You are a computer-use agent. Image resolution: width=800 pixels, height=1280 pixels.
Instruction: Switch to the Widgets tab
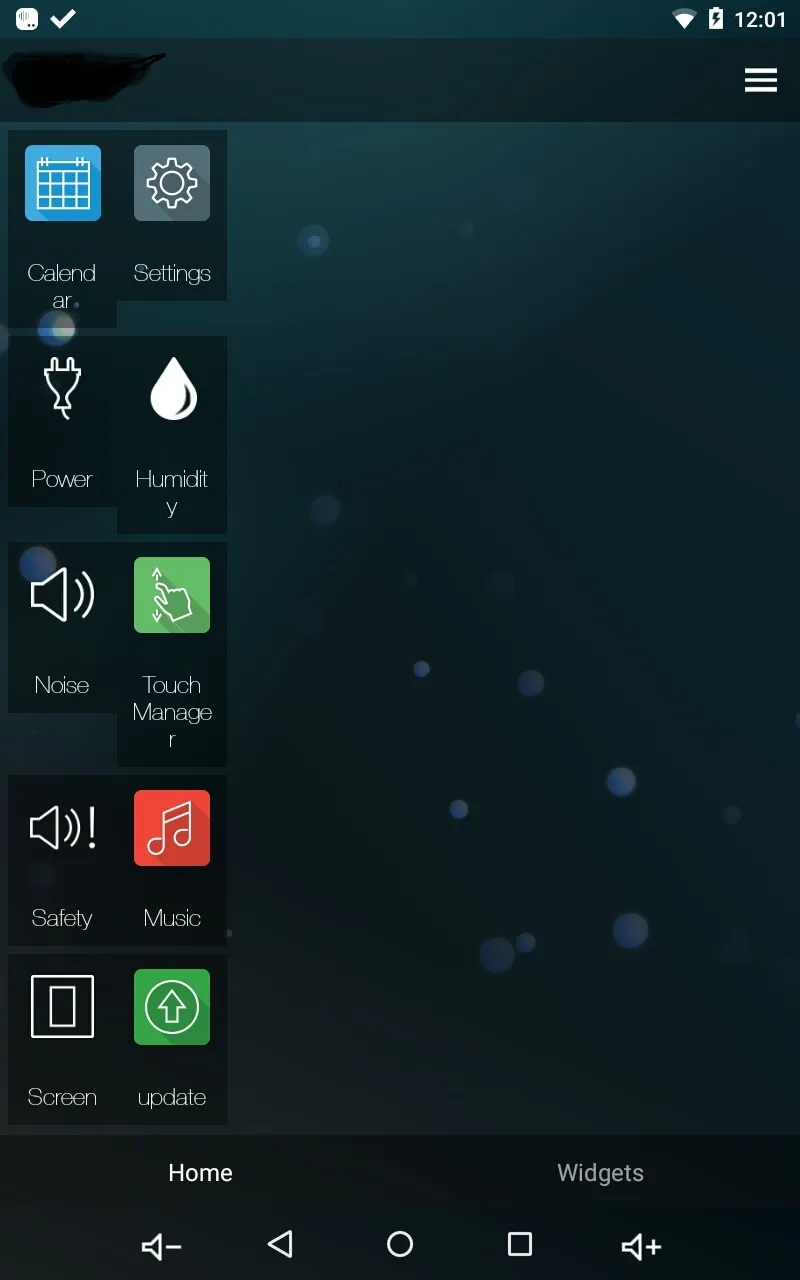600,1173
